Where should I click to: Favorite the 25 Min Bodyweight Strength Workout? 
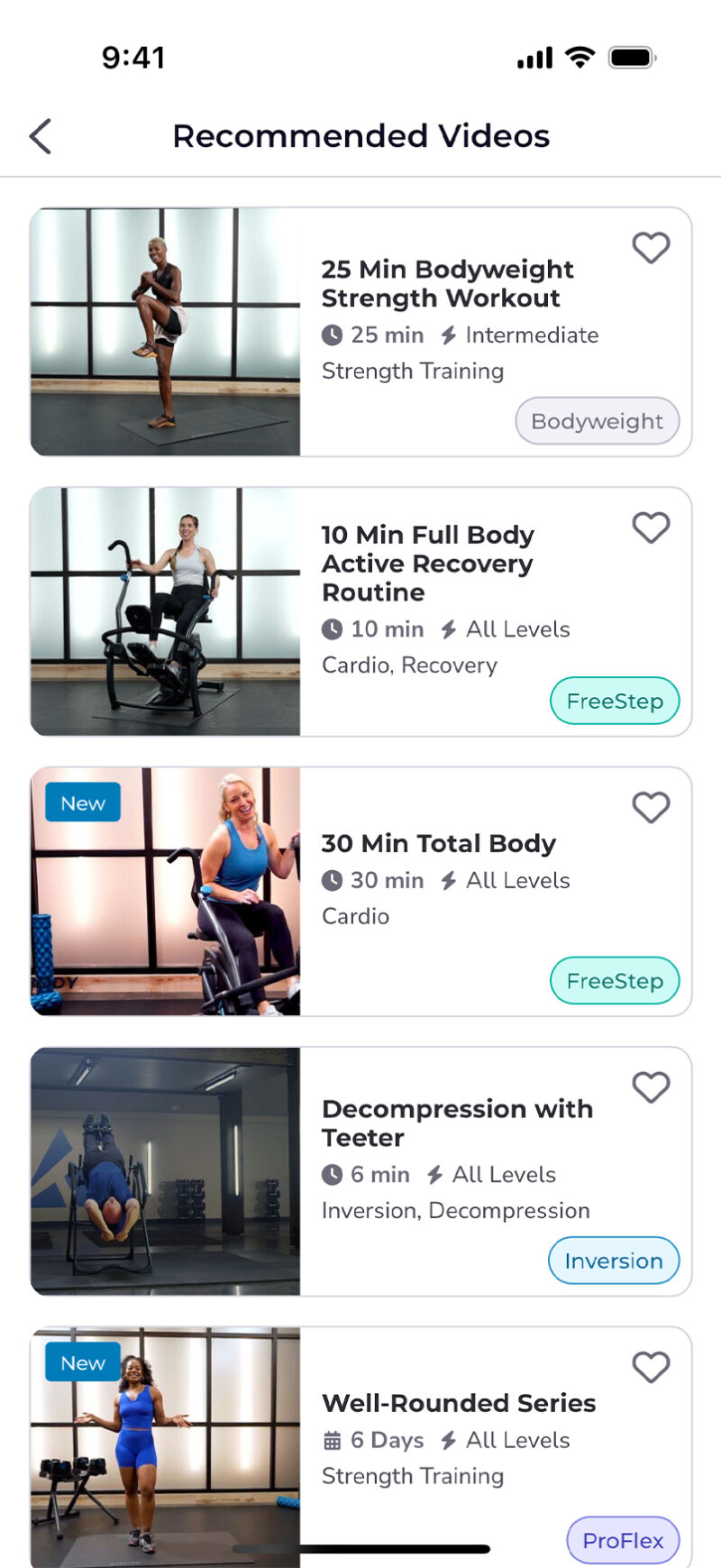[651, 247]
